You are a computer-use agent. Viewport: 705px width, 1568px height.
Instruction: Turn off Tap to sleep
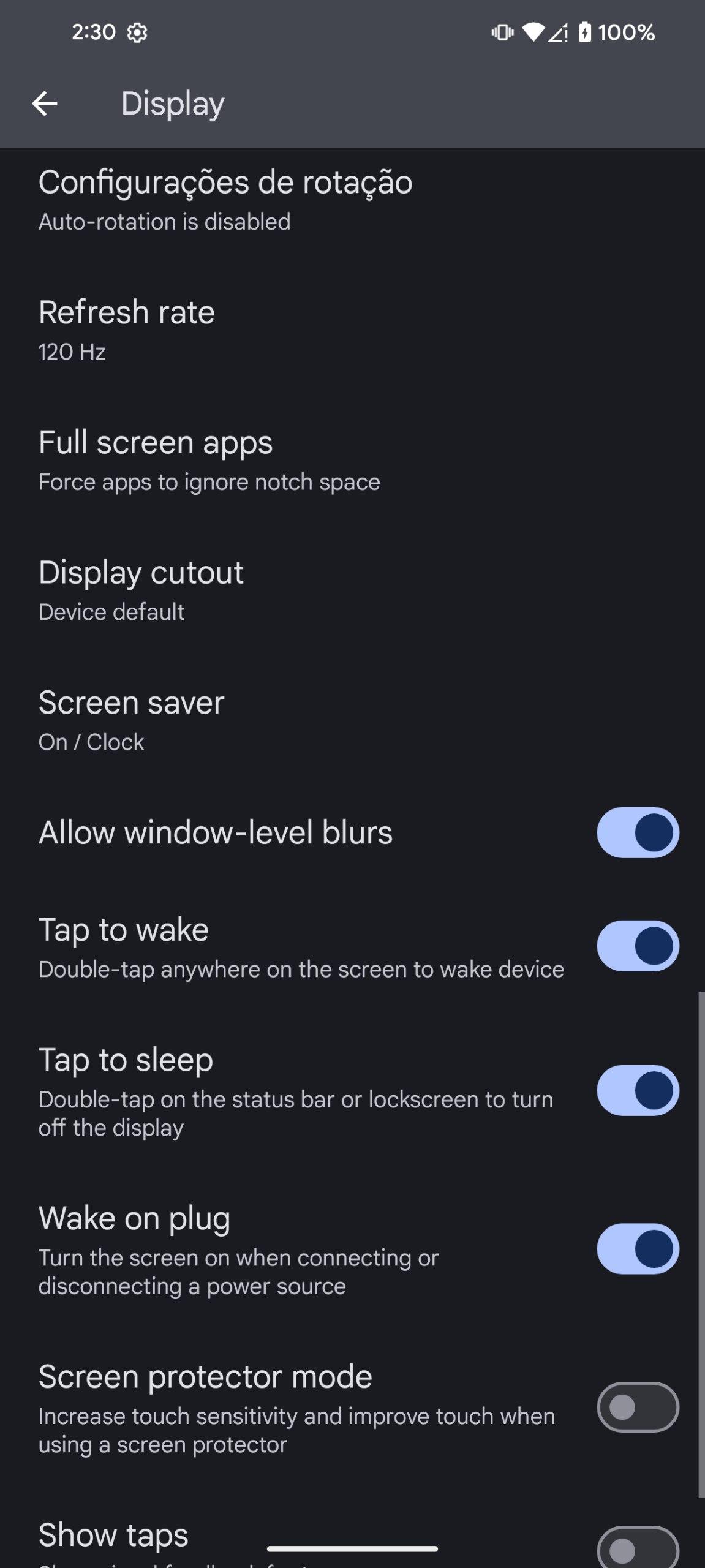click(637, 1090)
